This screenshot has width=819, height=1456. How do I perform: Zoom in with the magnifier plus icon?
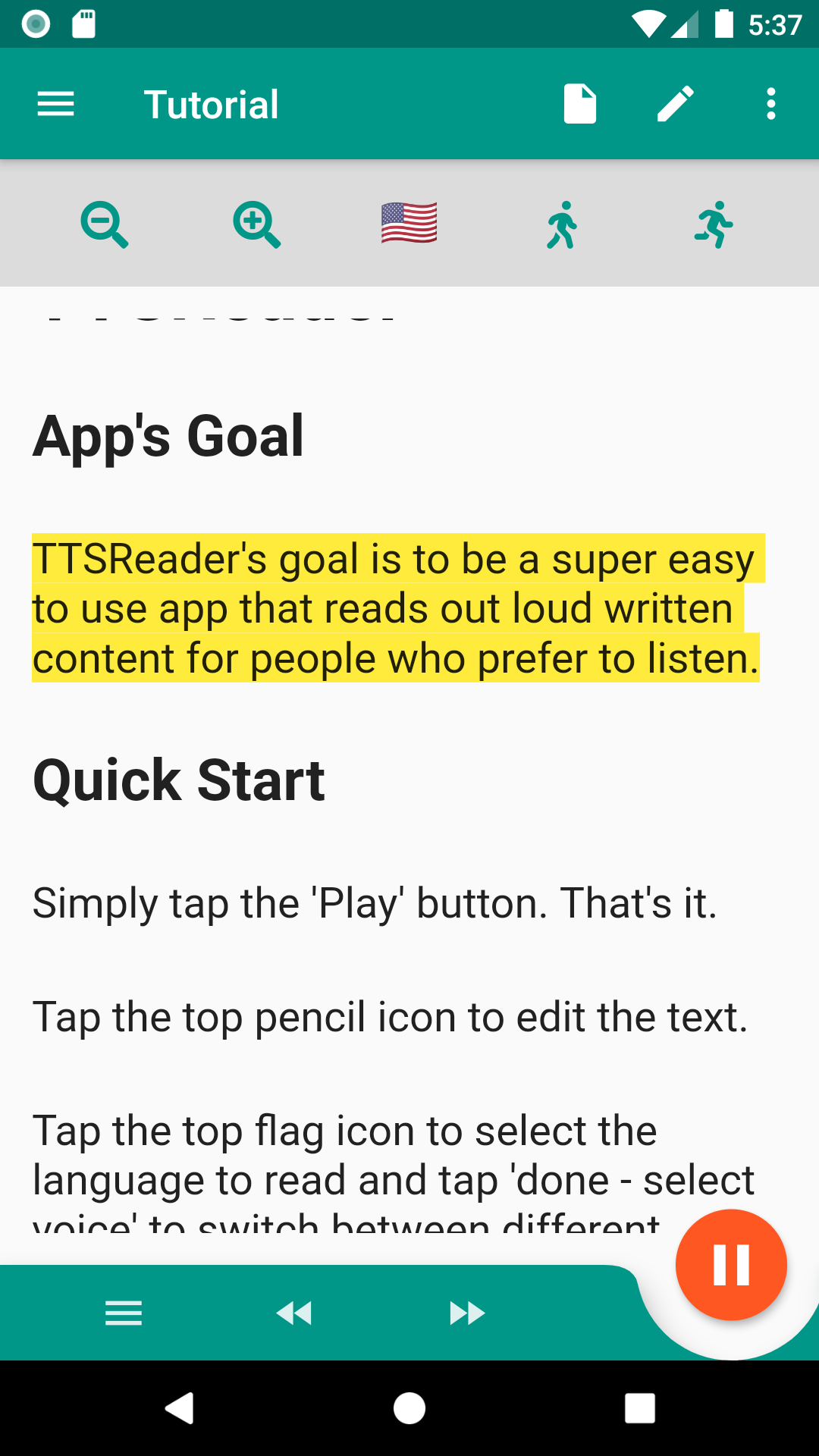click(257, 223)
